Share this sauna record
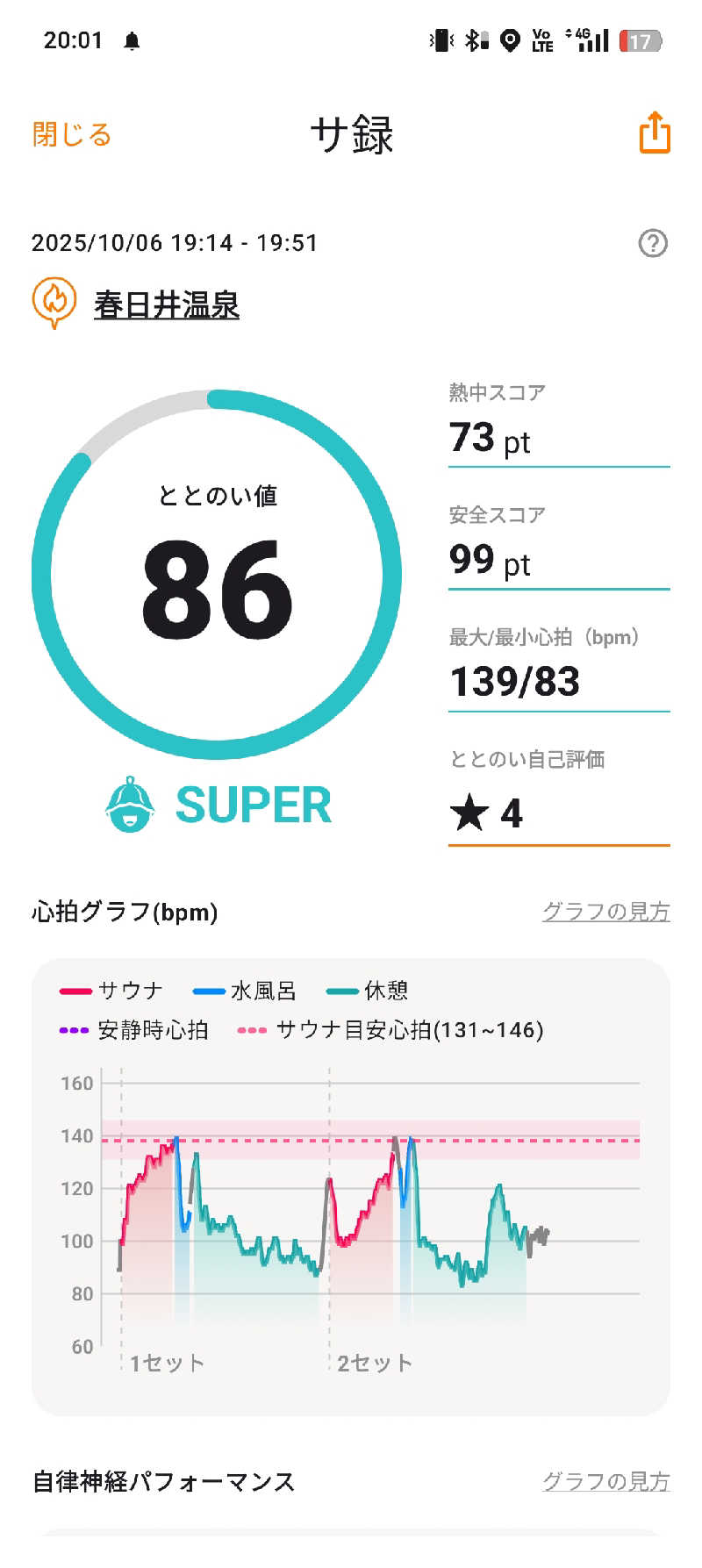This screenshot has width=702, height=1568. (x=654, y=133)
